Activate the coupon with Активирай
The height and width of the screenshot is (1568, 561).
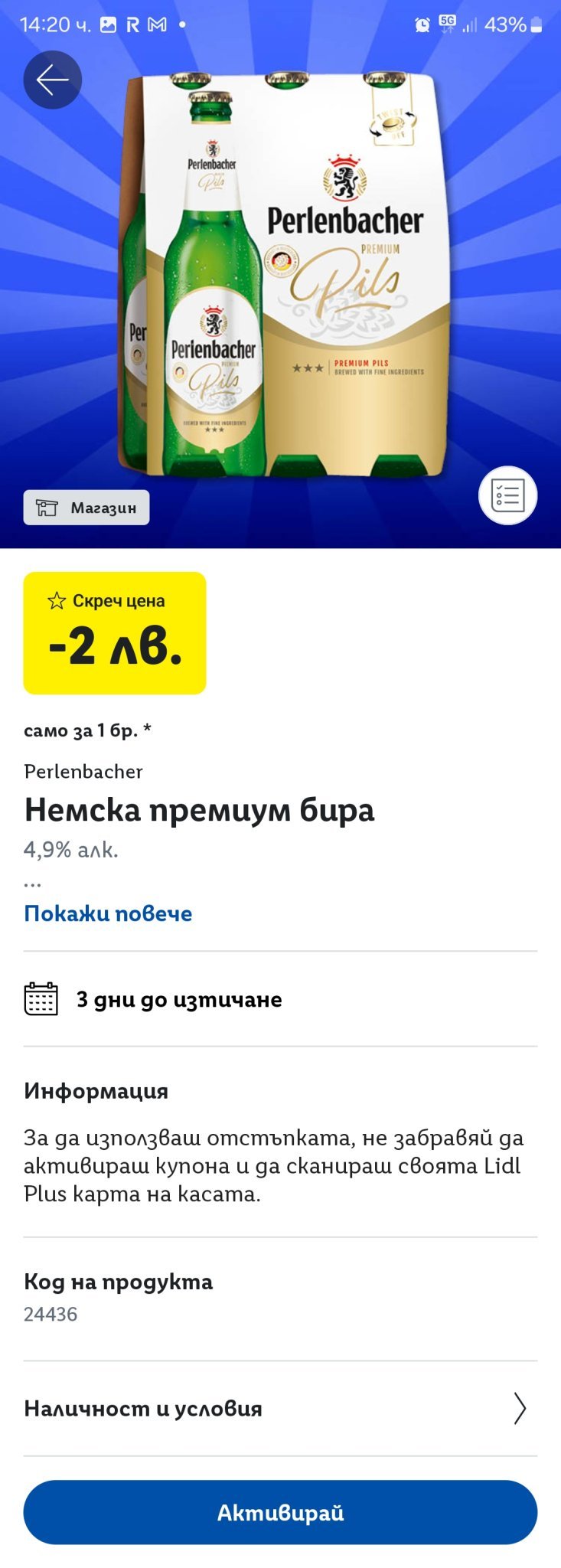[x=280, y=1512]
